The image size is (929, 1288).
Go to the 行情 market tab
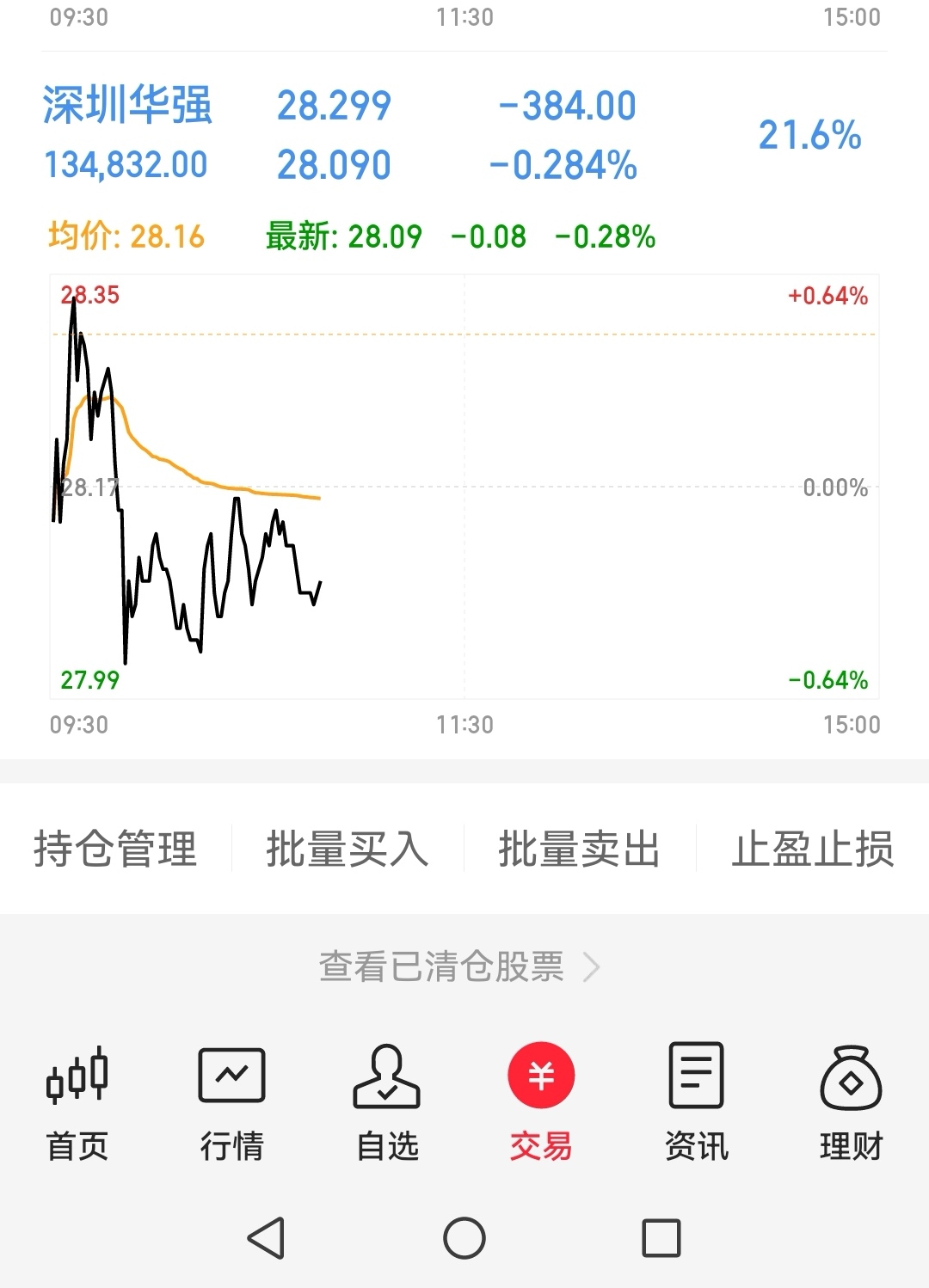[232, 1102]
